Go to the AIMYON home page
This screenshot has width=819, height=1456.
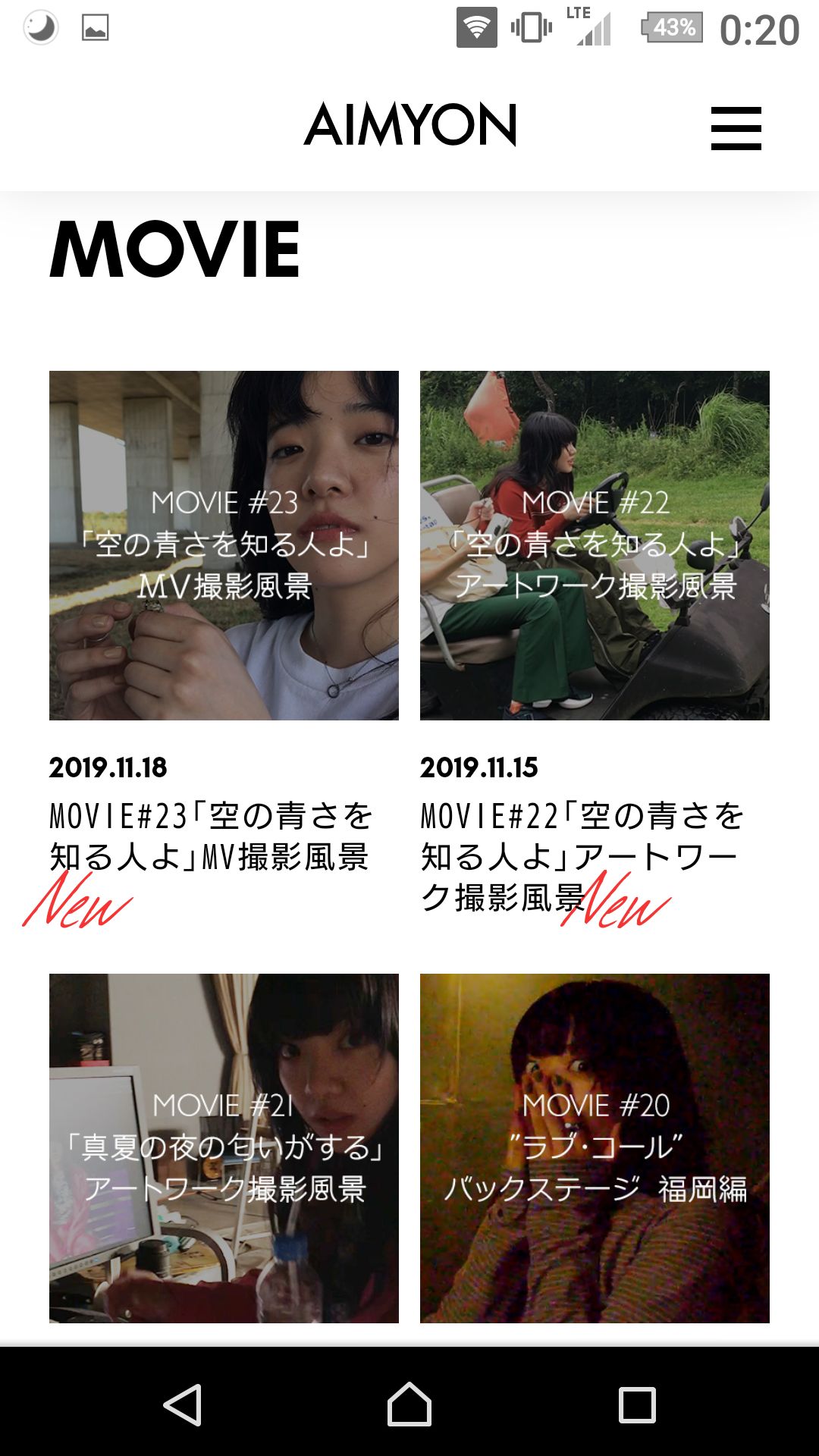[x=410, y=124]
